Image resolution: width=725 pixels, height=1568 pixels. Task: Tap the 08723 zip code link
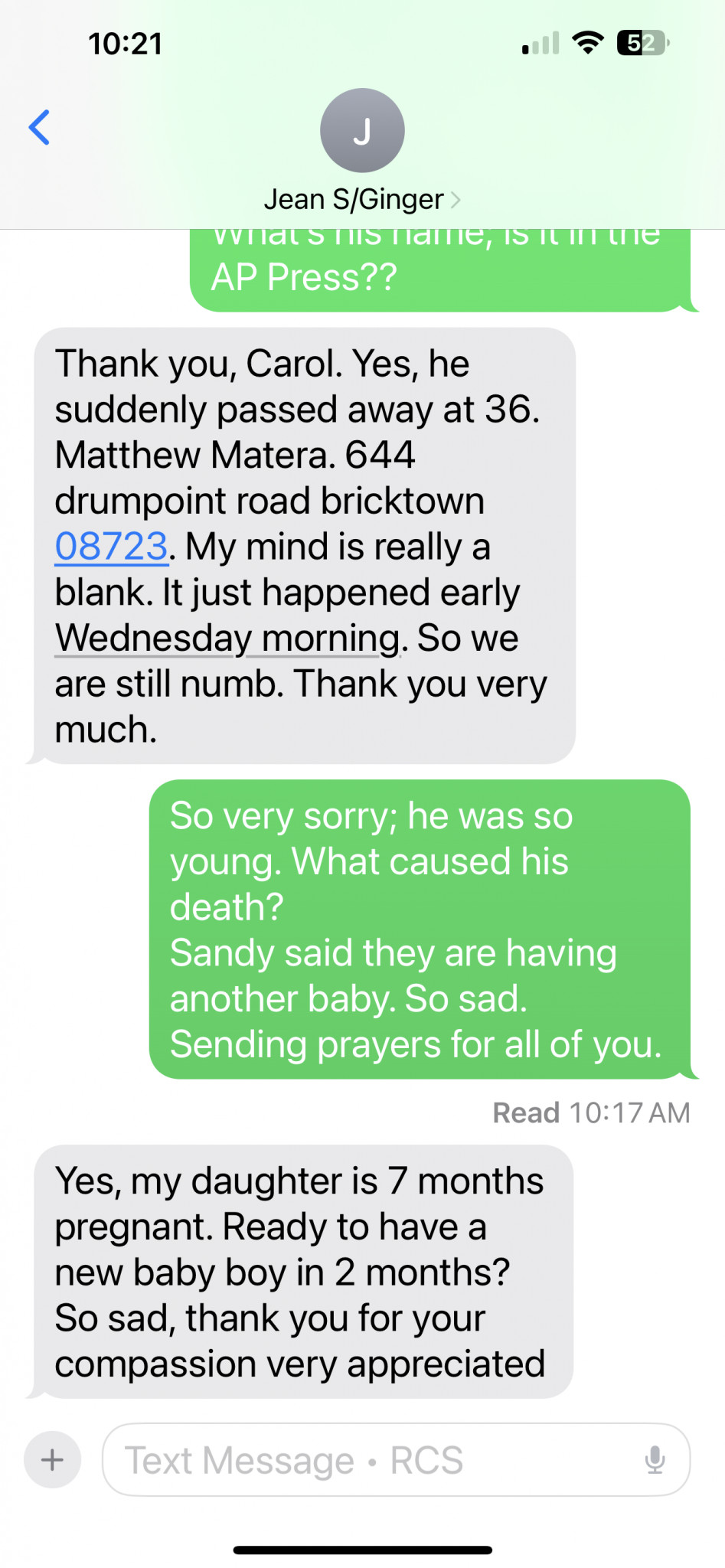point(111,547)
